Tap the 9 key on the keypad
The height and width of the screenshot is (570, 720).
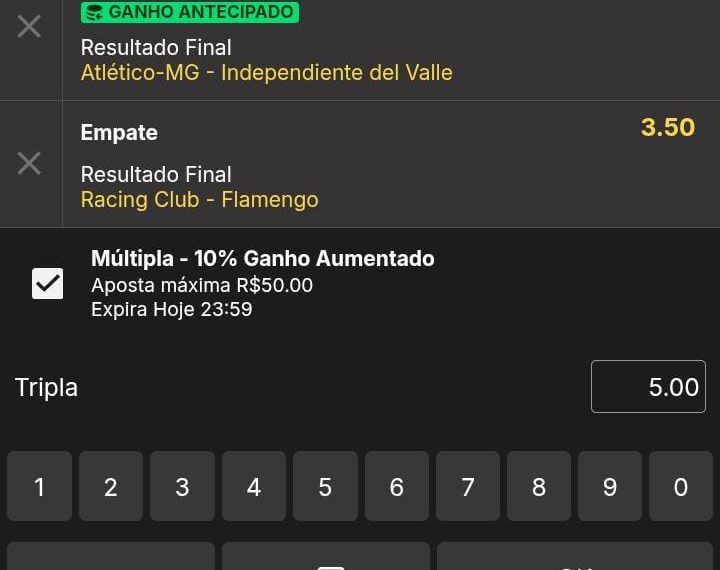(610, 486)
